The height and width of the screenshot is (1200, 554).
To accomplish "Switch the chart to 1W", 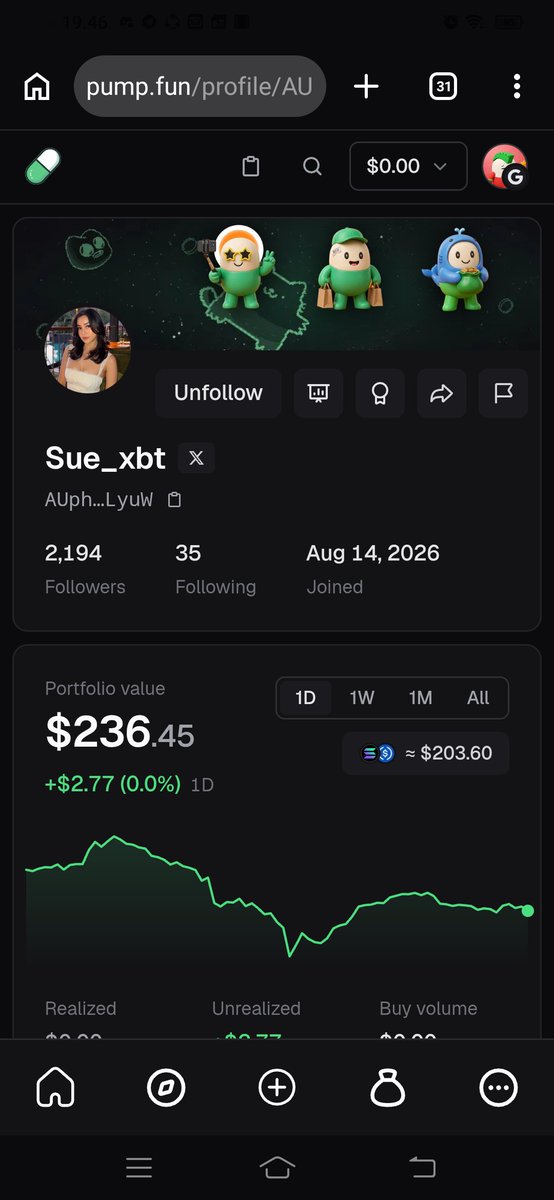I will pyautogui.click(x=362, y=698).
